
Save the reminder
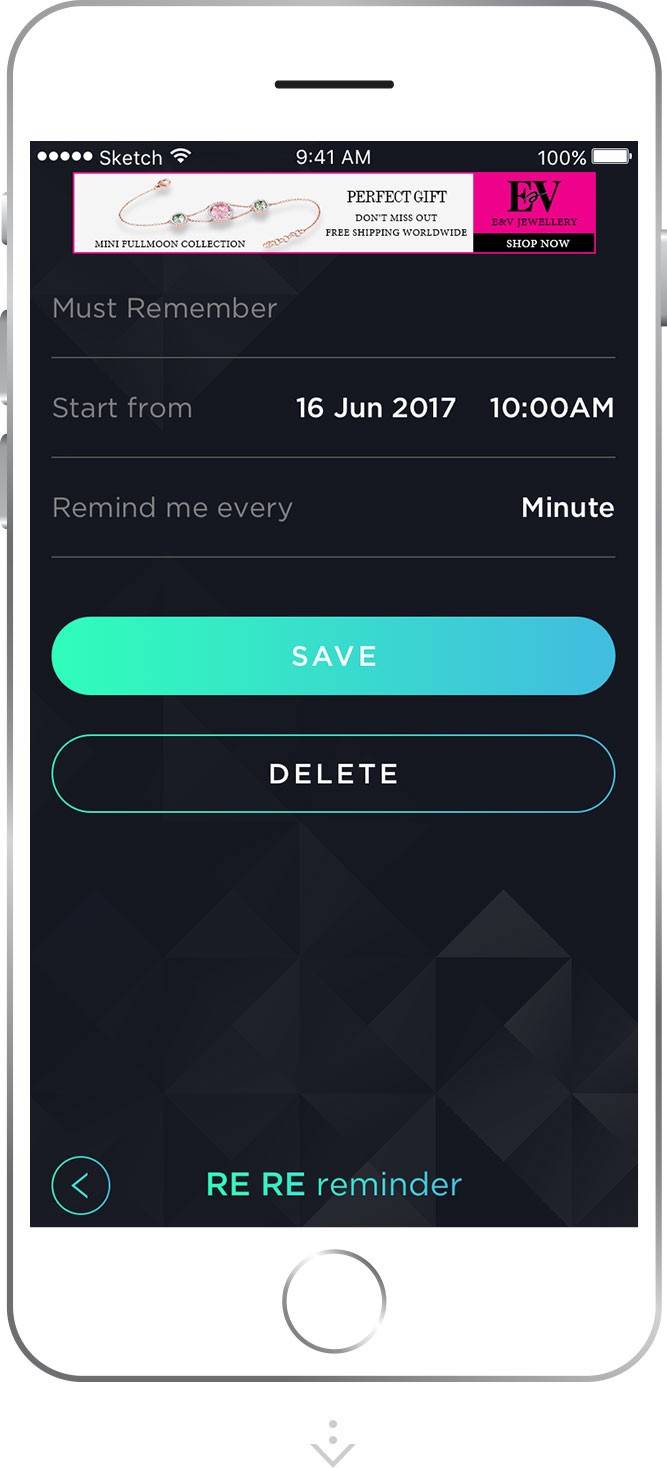333,656
